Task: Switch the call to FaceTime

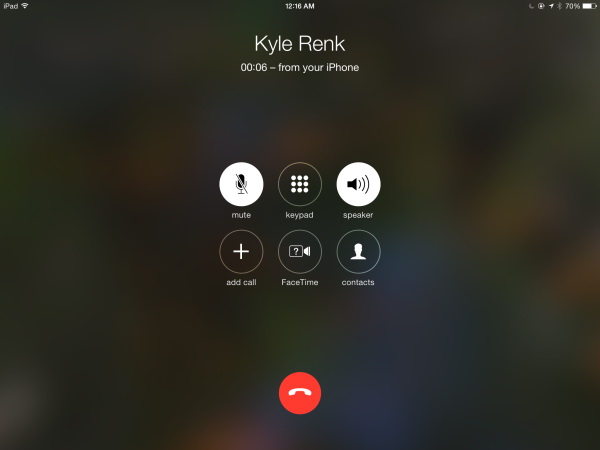Action: pyautogui.click(x=300, y=252)
